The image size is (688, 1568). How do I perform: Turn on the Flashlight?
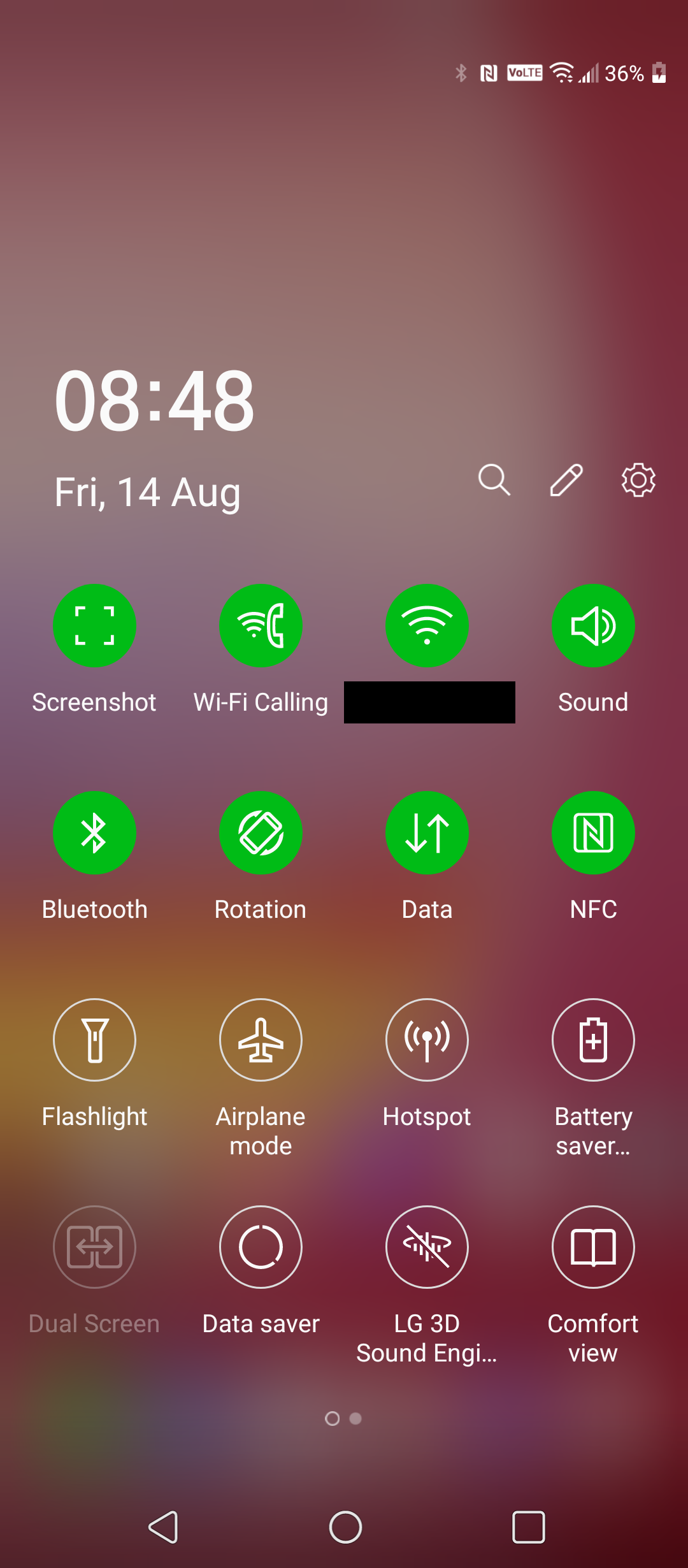tap(94, 1040)
